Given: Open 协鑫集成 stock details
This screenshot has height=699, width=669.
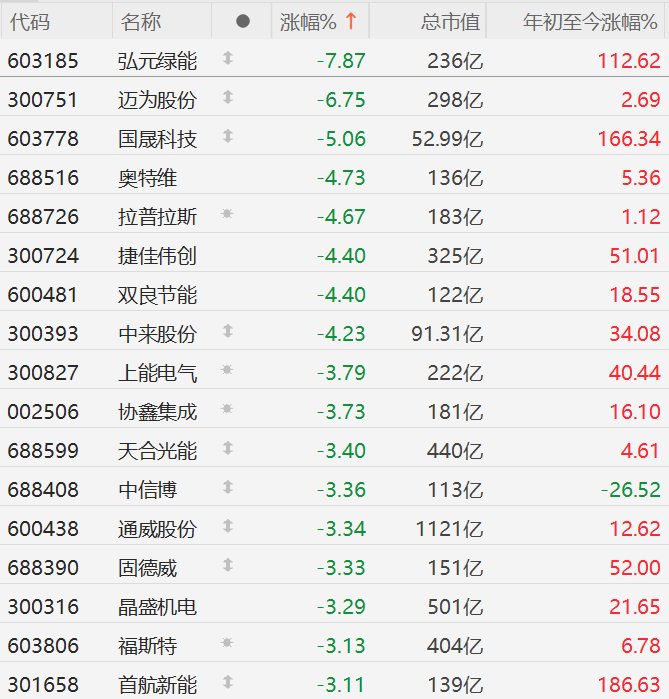Looking at the screenshot, I should tap(157, 412).
